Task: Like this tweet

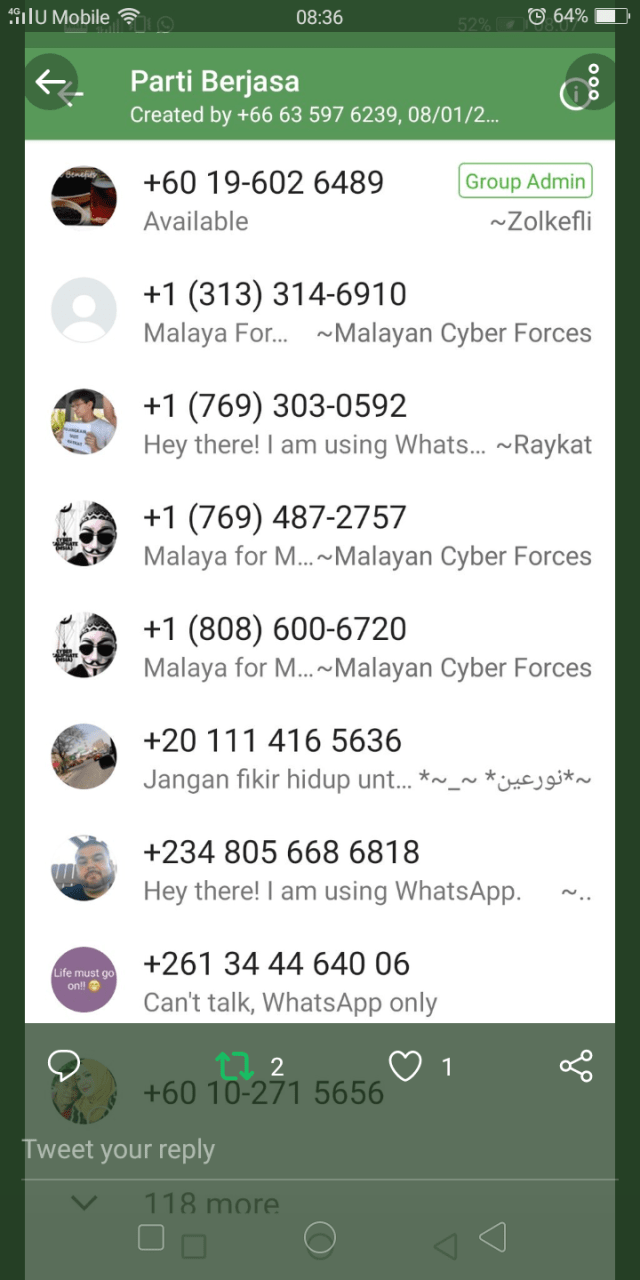Action: [405, 1067]
